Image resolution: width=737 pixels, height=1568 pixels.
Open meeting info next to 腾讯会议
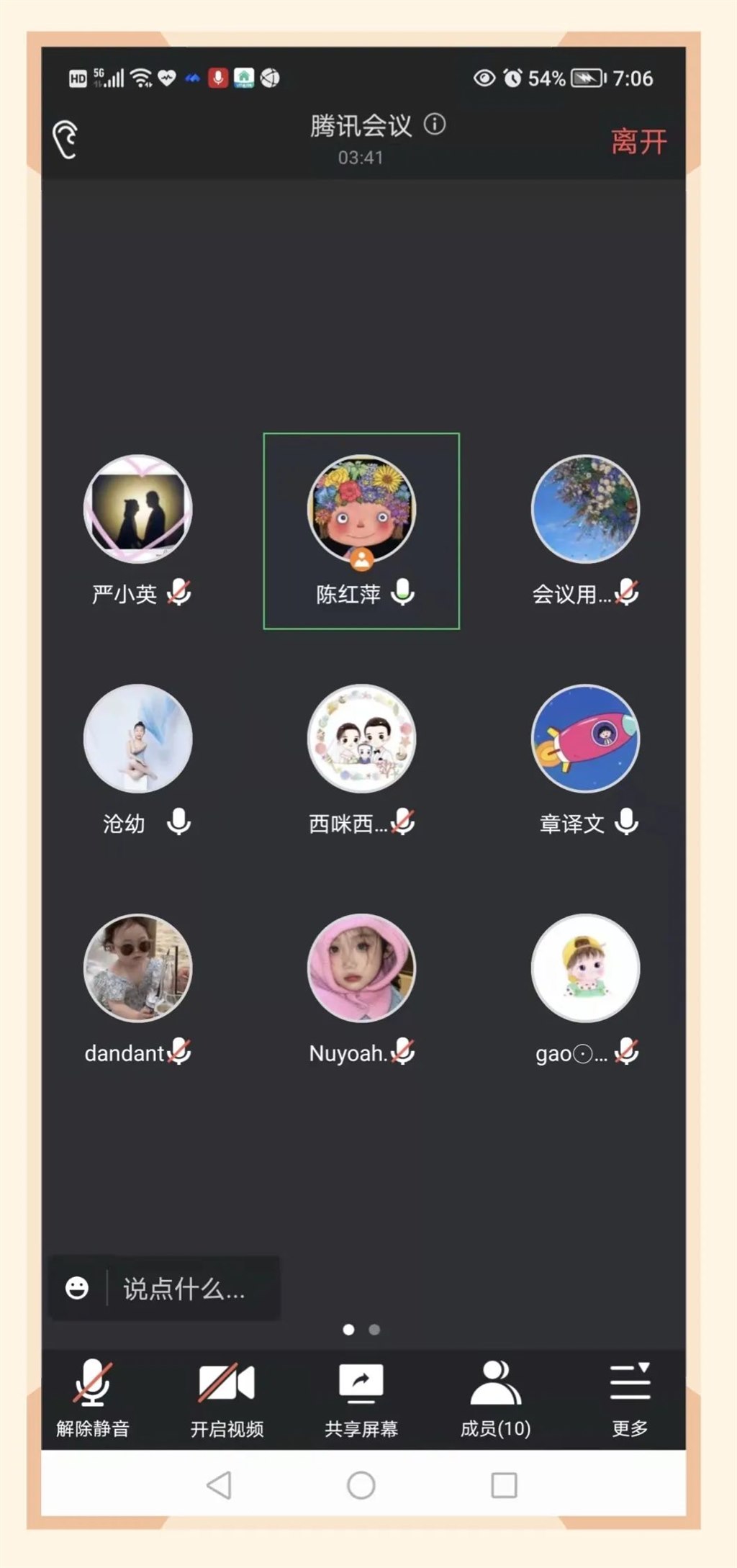click(435, 125)
